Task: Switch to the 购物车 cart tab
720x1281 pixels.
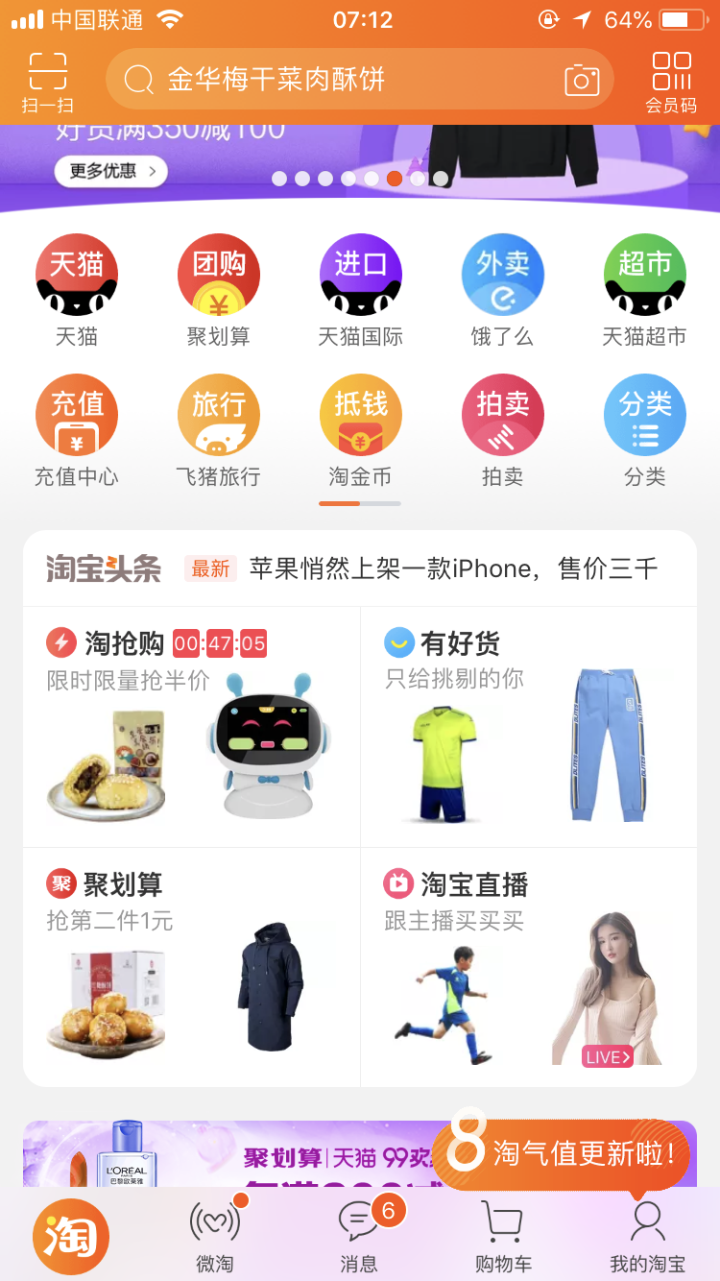Action: (x=502, y=1236)
